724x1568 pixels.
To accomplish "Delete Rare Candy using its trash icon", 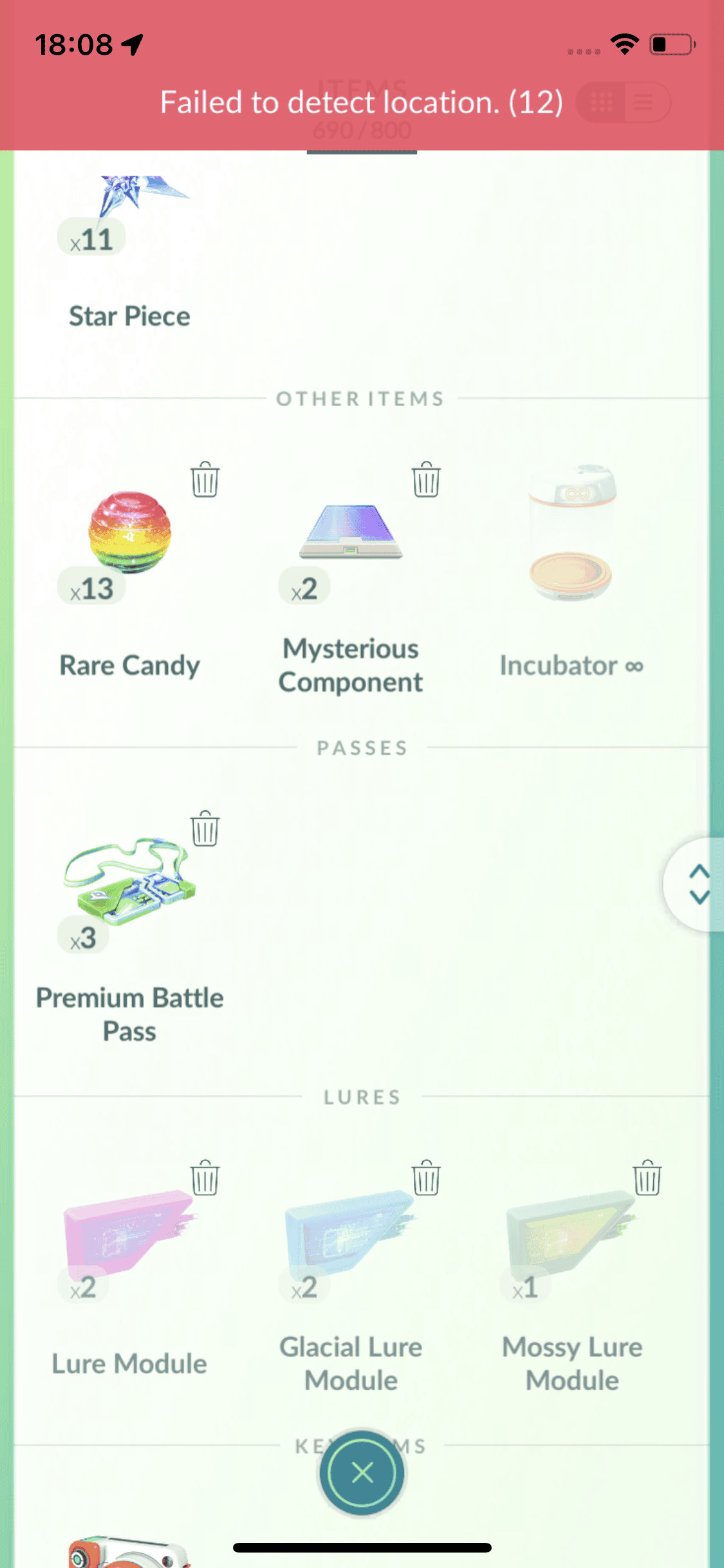I will click(205, 480).
